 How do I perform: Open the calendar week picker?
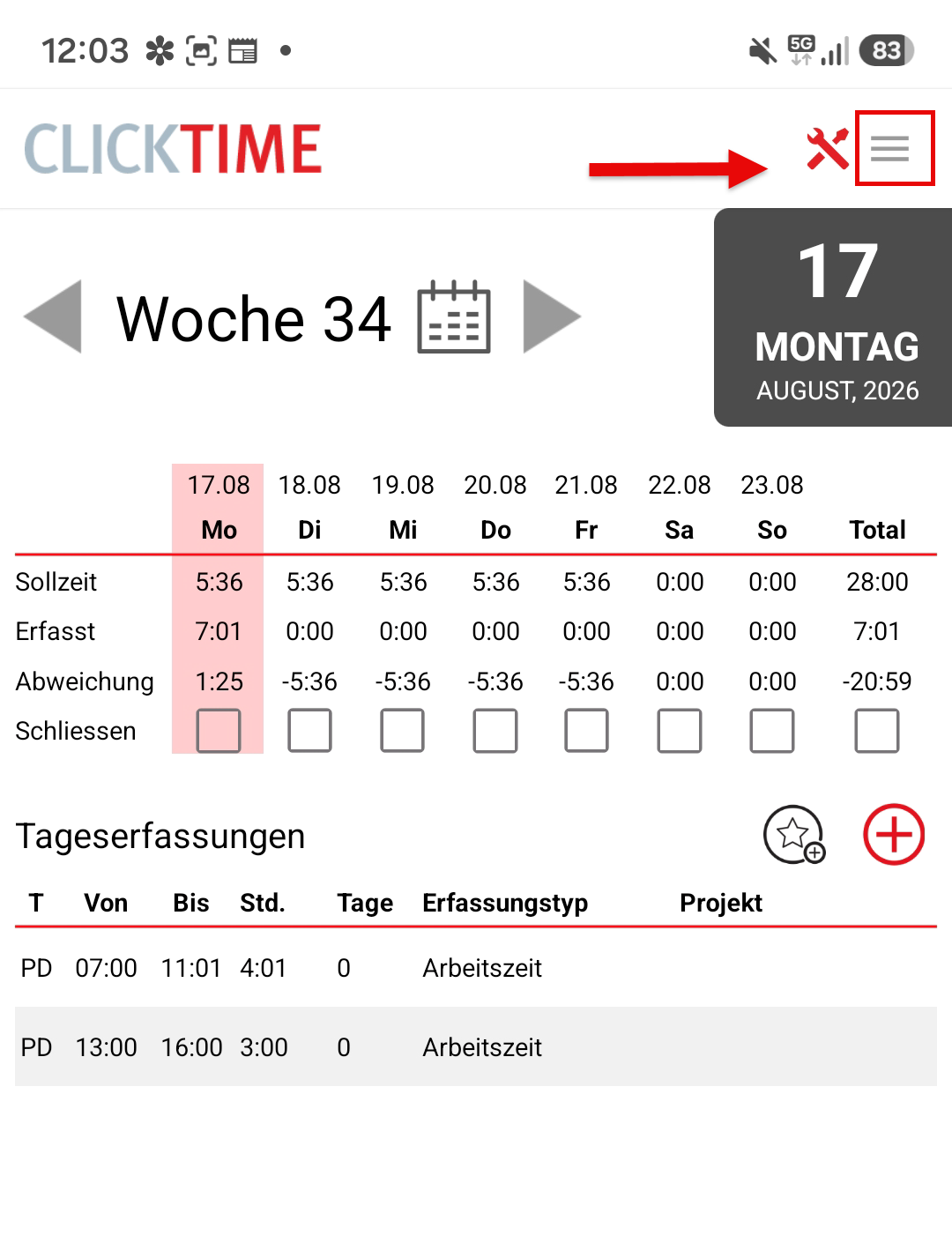(454, 316)
